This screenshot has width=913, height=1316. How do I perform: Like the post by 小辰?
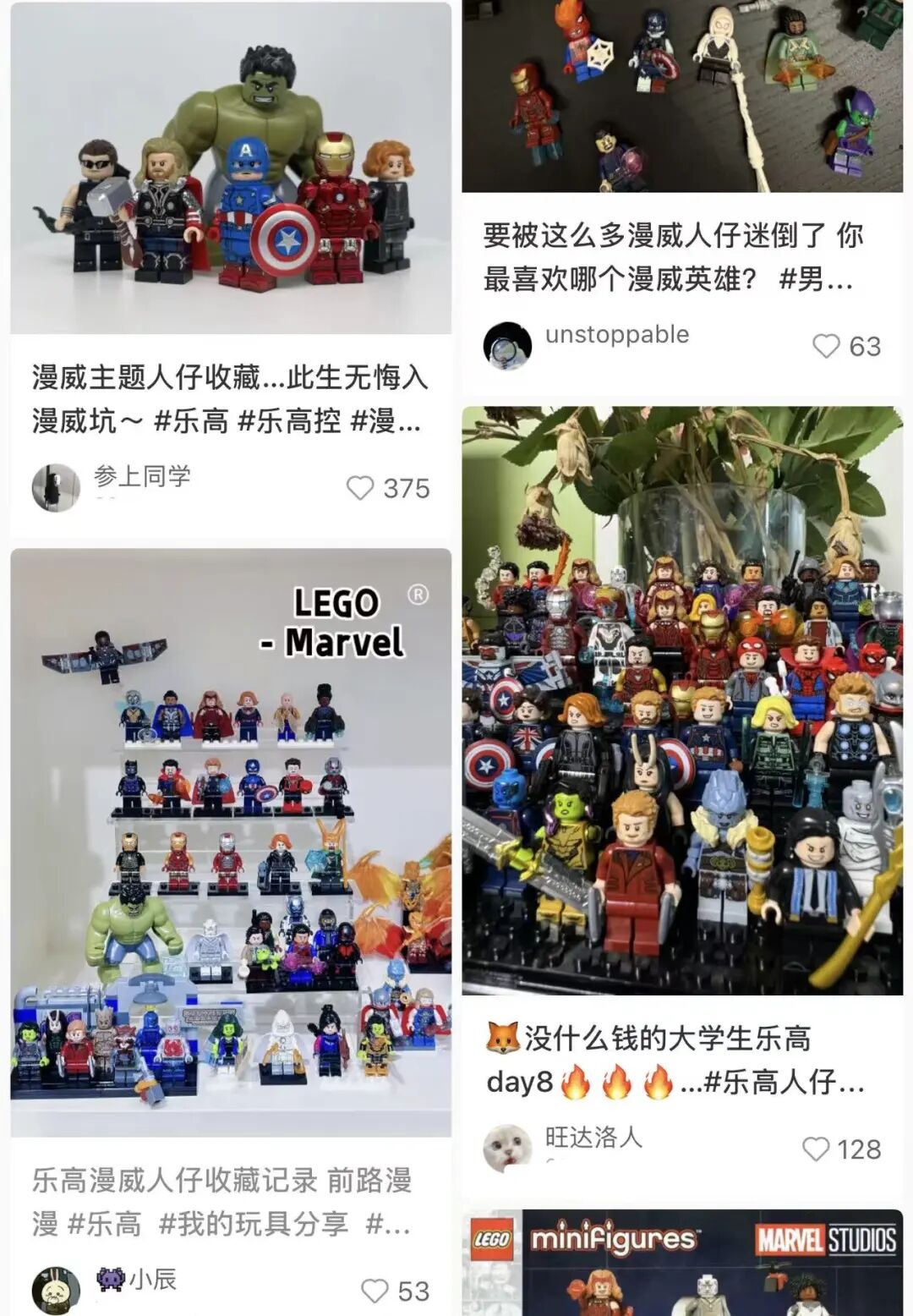point(375,1291)
